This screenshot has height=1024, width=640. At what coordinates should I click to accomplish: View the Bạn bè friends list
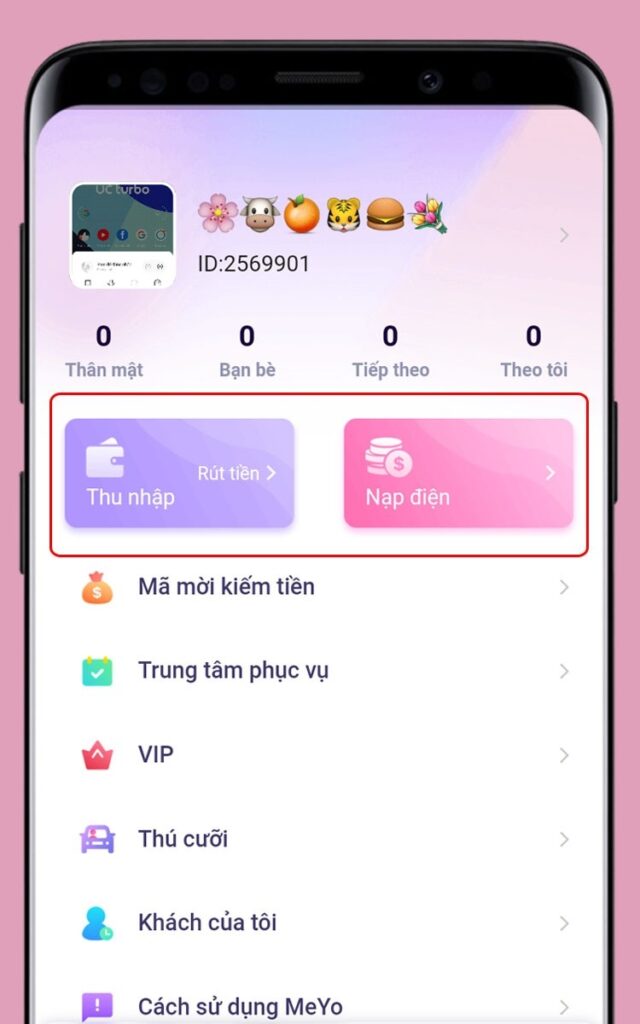click(x=247, y=351)
